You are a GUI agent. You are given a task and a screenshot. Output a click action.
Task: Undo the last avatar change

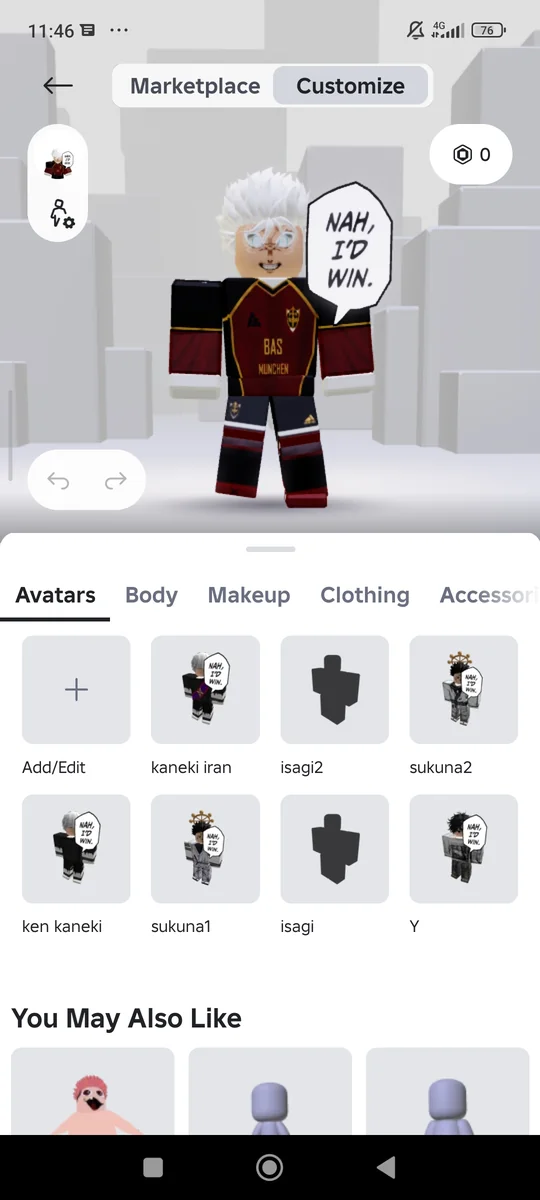click(58, 481)
